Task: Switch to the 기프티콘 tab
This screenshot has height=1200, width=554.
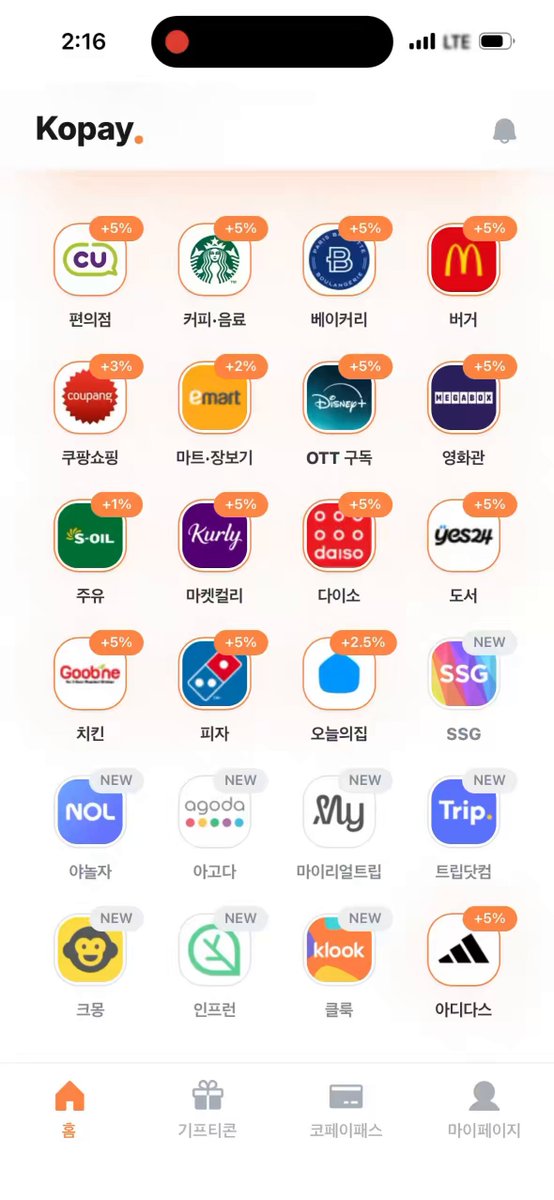Action: coord(207,1110)
